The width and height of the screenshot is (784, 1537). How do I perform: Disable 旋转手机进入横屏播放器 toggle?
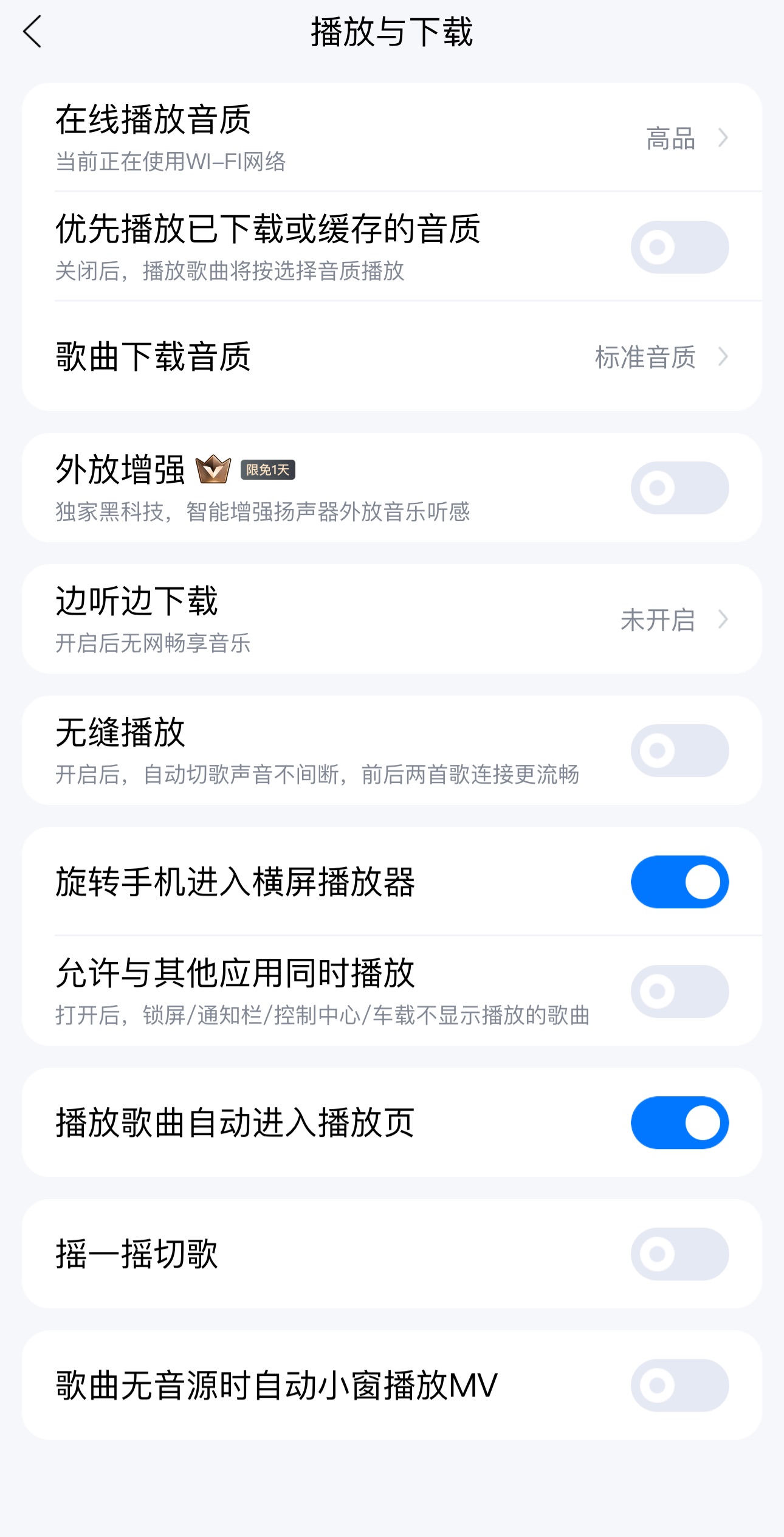click(679, 882)
